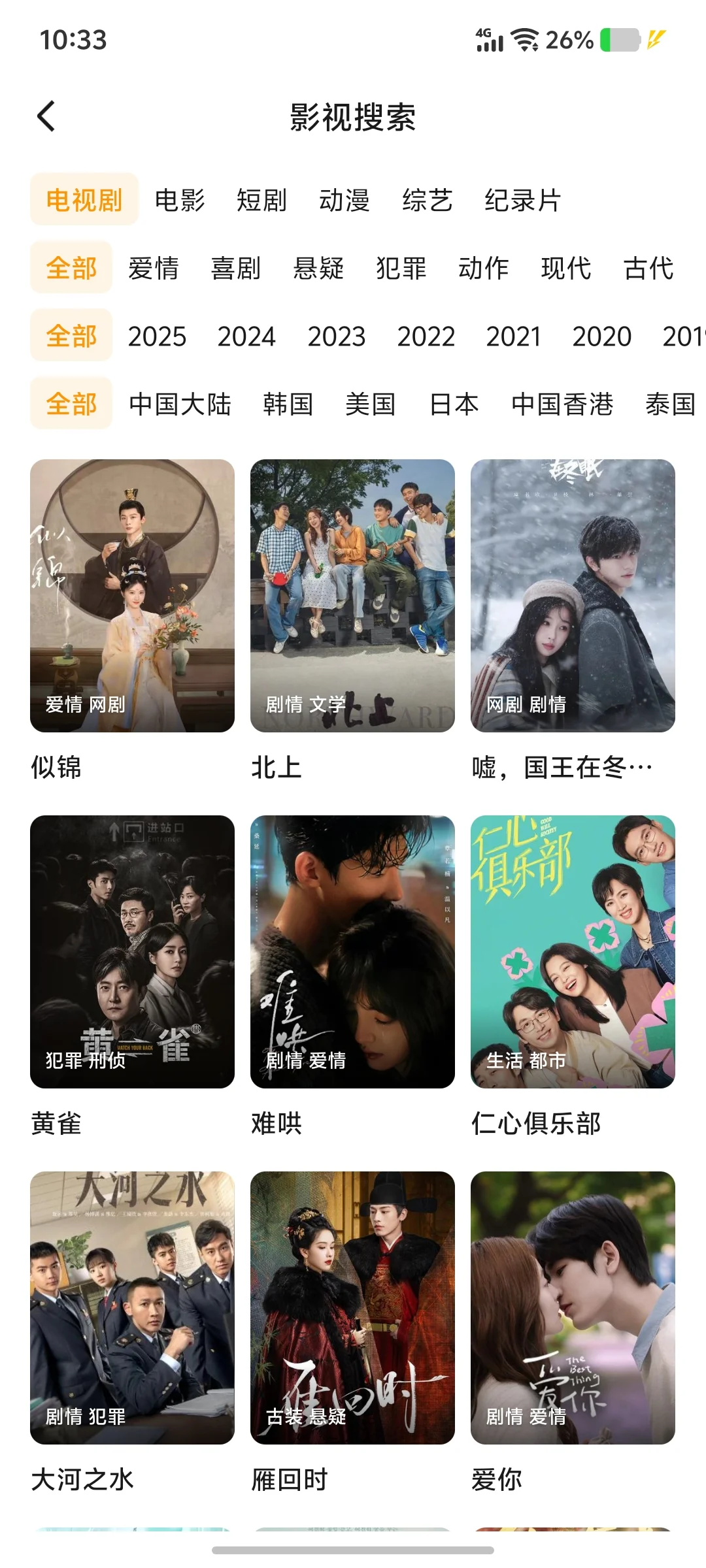
Task: Open the show 北上
Action: tap(352, 595)
